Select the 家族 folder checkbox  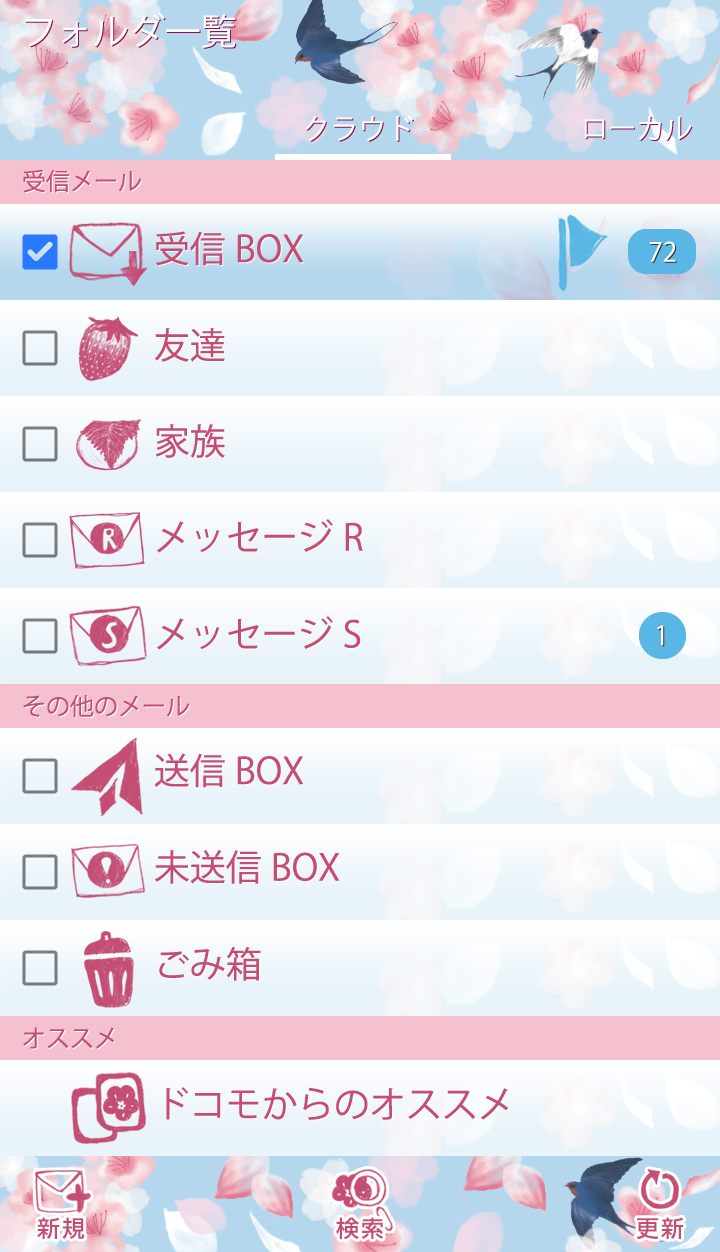[x=40, y=444]
